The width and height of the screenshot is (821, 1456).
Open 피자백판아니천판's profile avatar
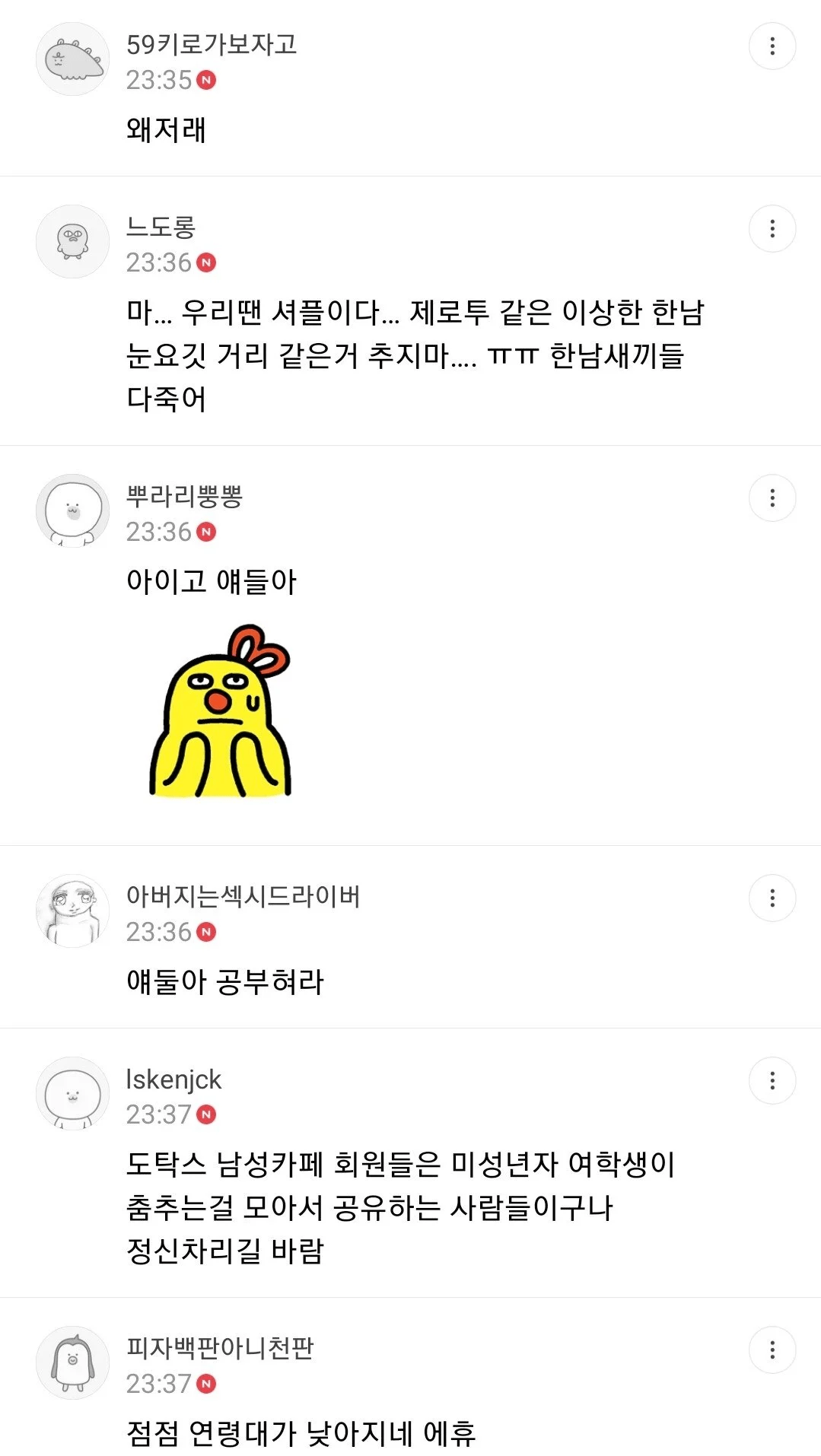73,1363
